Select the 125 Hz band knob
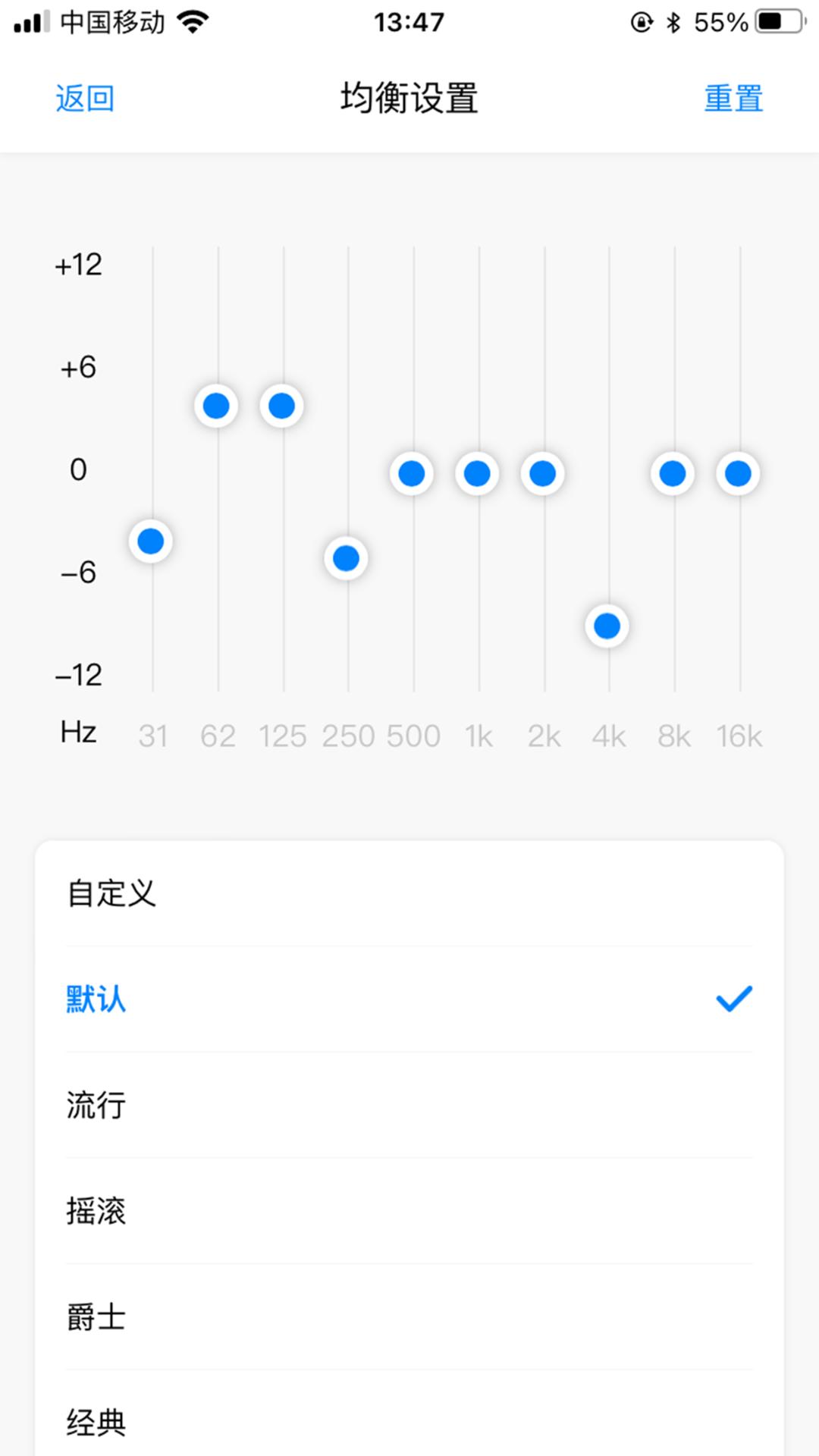This screenshot has width=819, height=1456. point(281,406)
